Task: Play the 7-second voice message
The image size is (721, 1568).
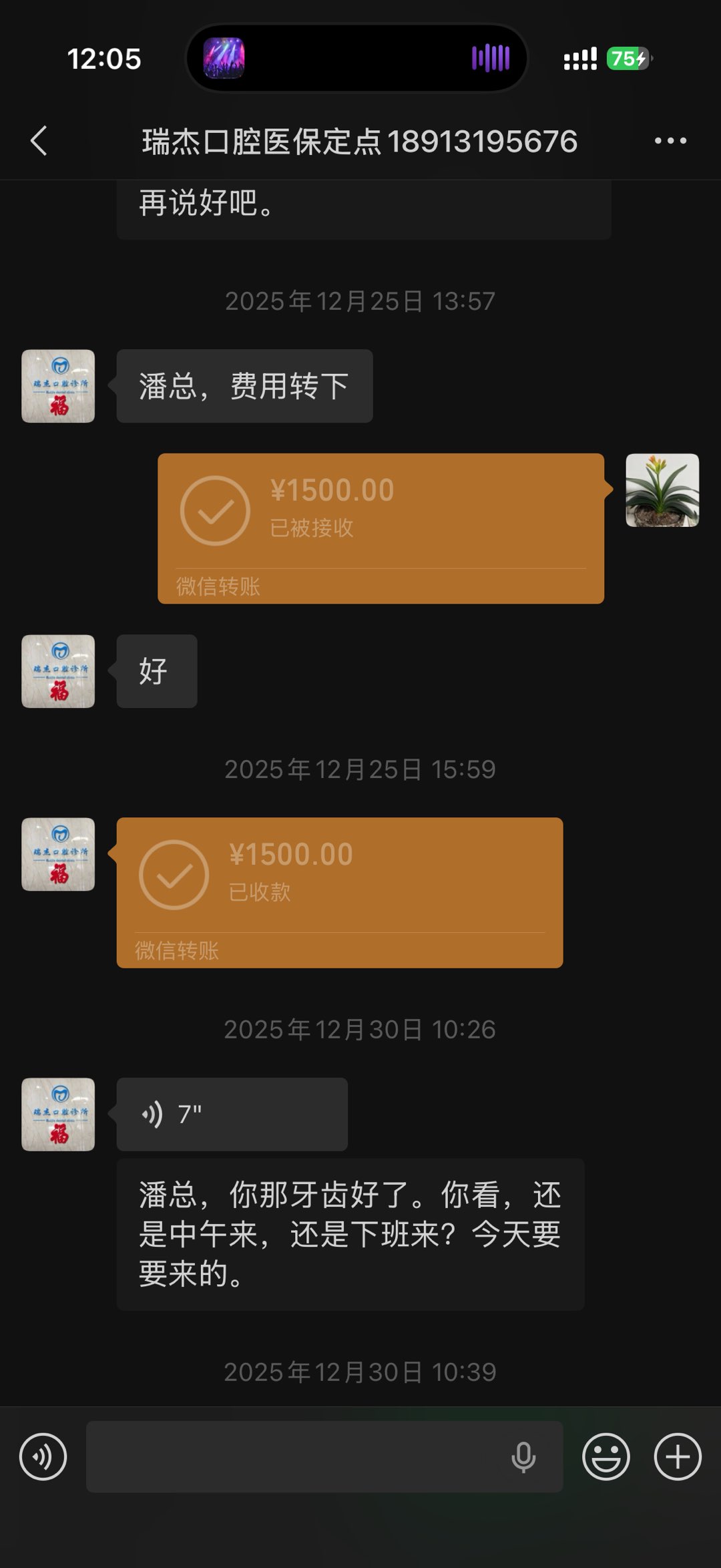Action: click(x=231, y=1114)
